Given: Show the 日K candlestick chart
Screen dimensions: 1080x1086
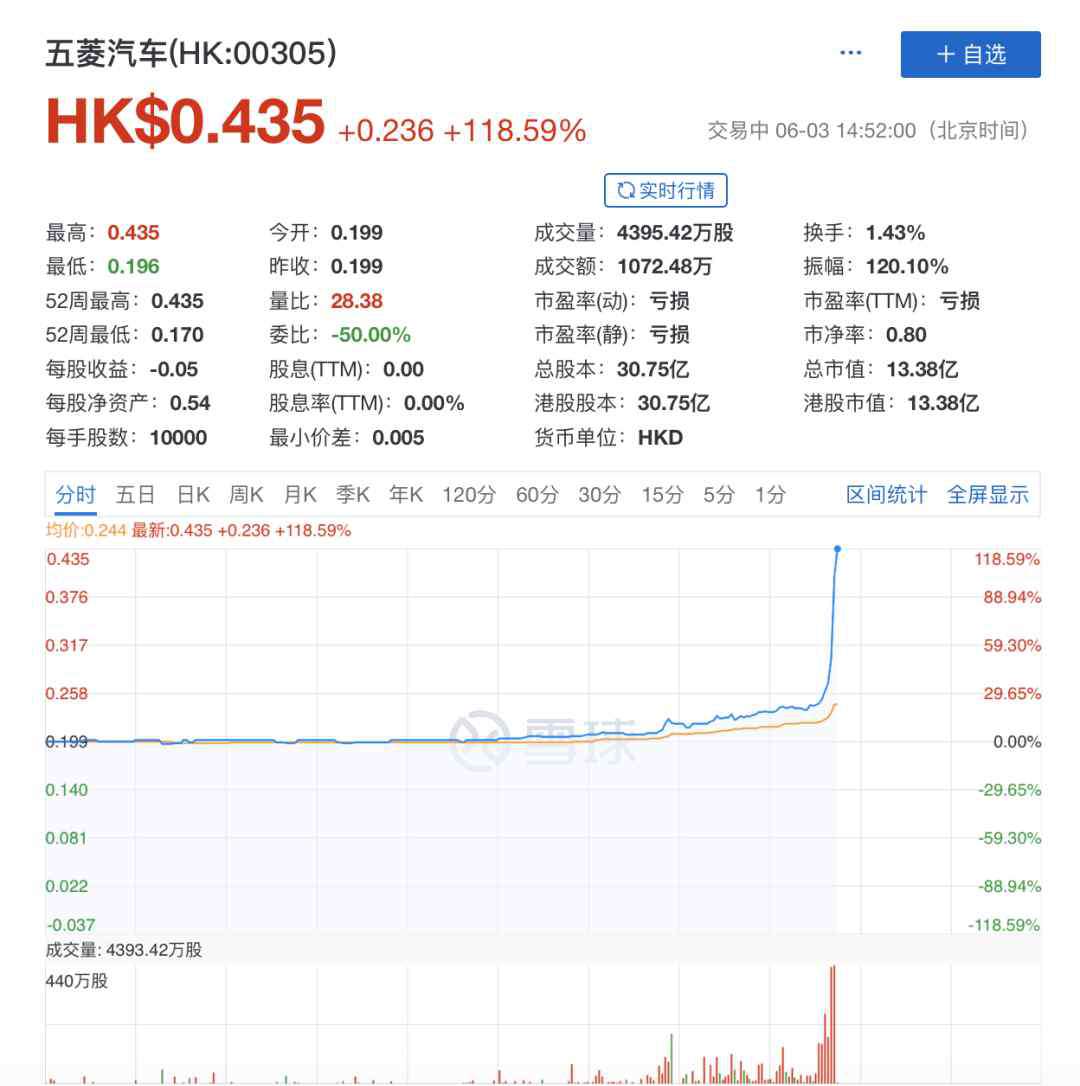Looking at the screenshot, I should click(x=193, y=495).
